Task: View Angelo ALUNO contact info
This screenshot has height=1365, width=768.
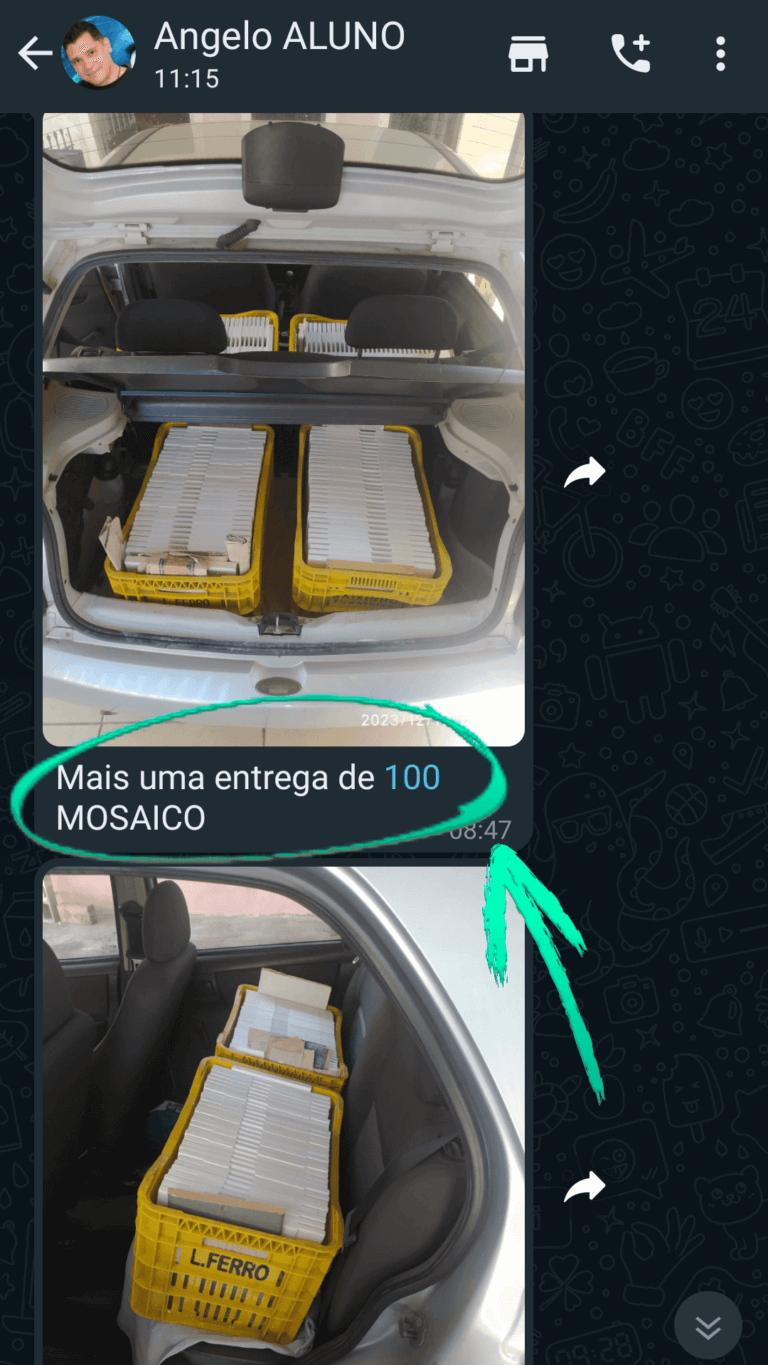Action: tap(280, 52)
